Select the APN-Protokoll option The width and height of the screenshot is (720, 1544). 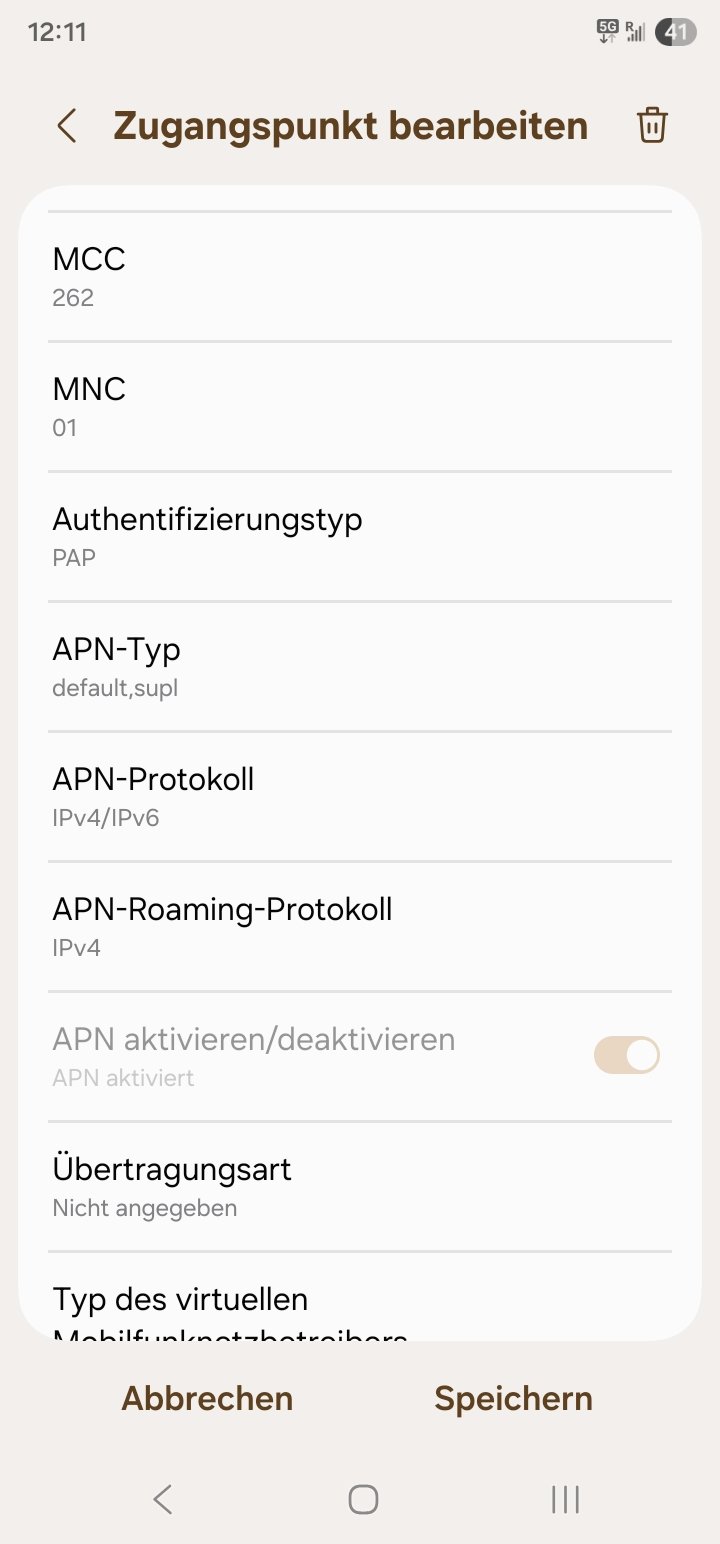tap(360, 797)
